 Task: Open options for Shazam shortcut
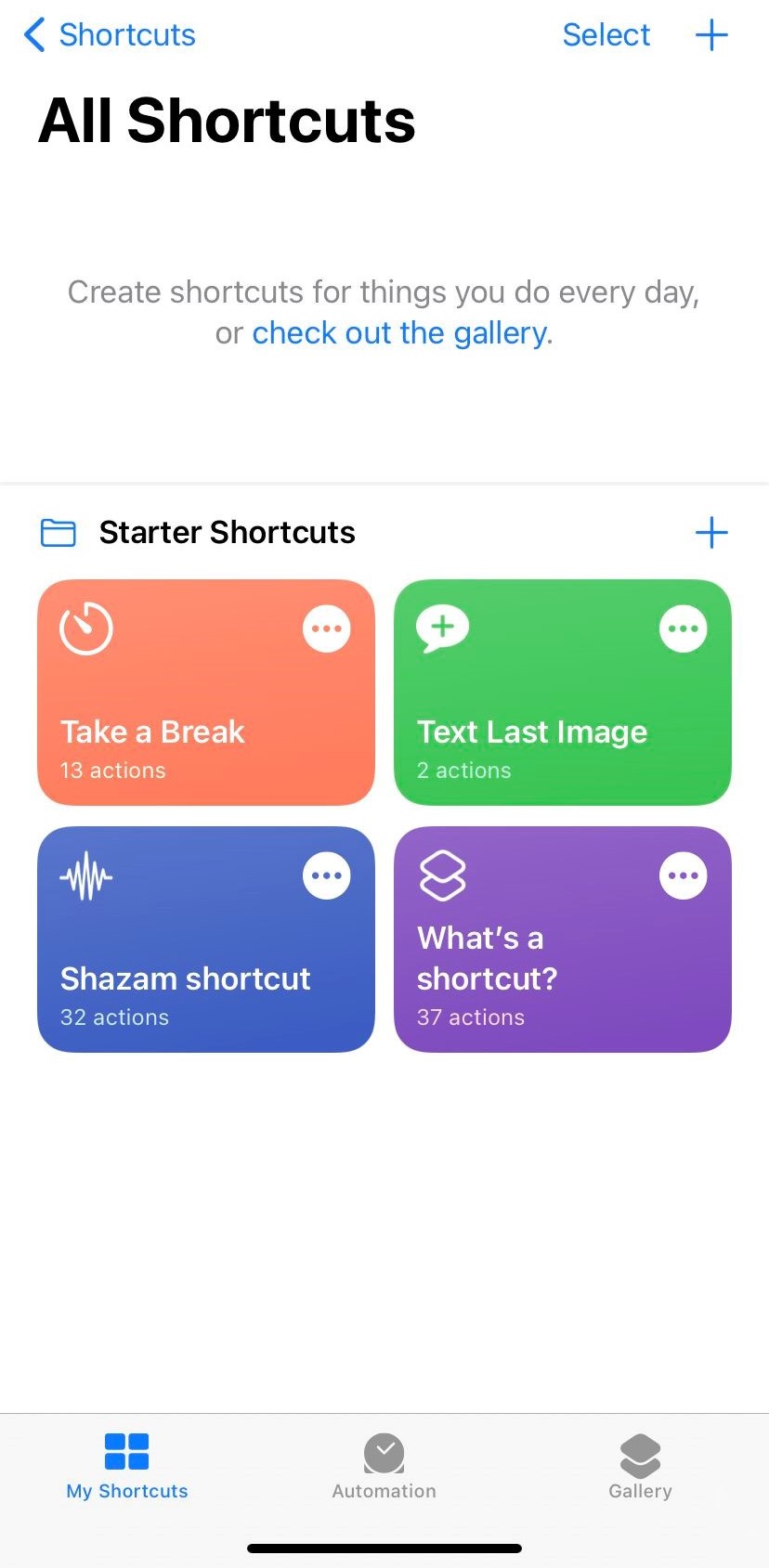pos(327,875)
